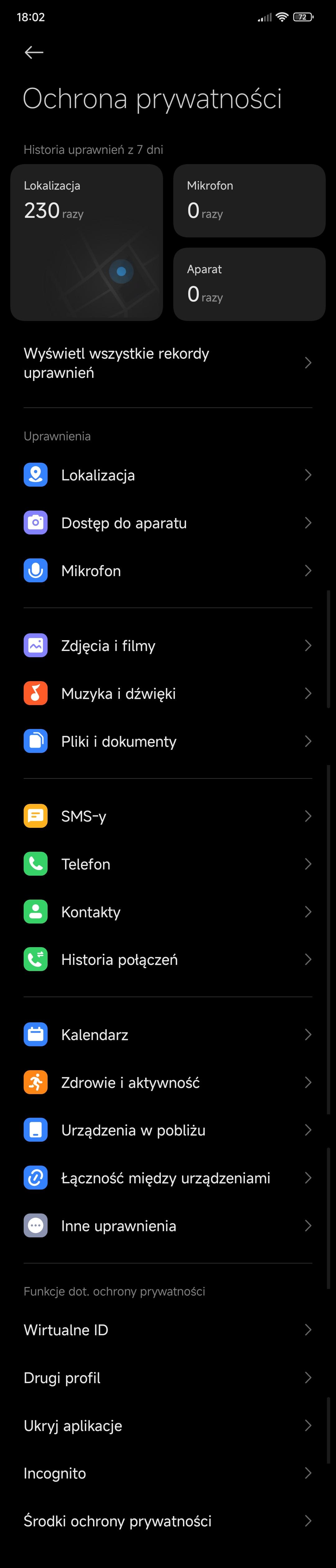This screenshot has height=1568, width=336.
Task: Go back using the top arrow
Action: coord(34,52)
